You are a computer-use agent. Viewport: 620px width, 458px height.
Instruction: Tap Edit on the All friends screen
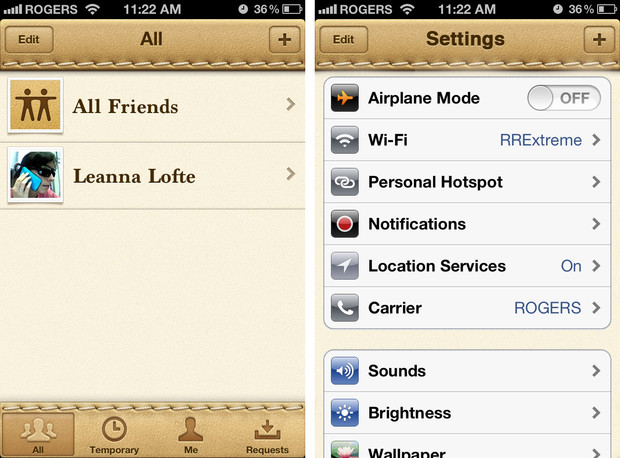click(x=28, y=41)
